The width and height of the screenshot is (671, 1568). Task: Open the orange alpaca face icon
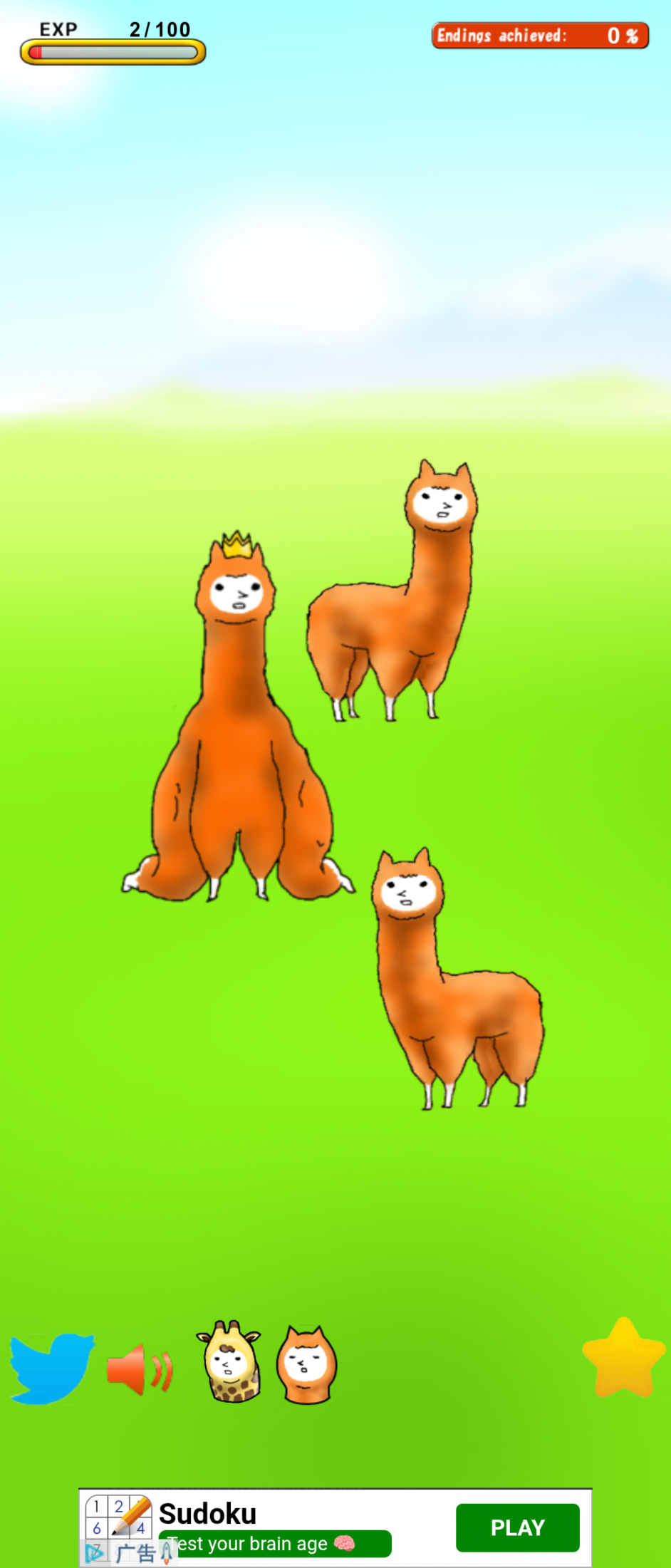(x=306, y=1364)
